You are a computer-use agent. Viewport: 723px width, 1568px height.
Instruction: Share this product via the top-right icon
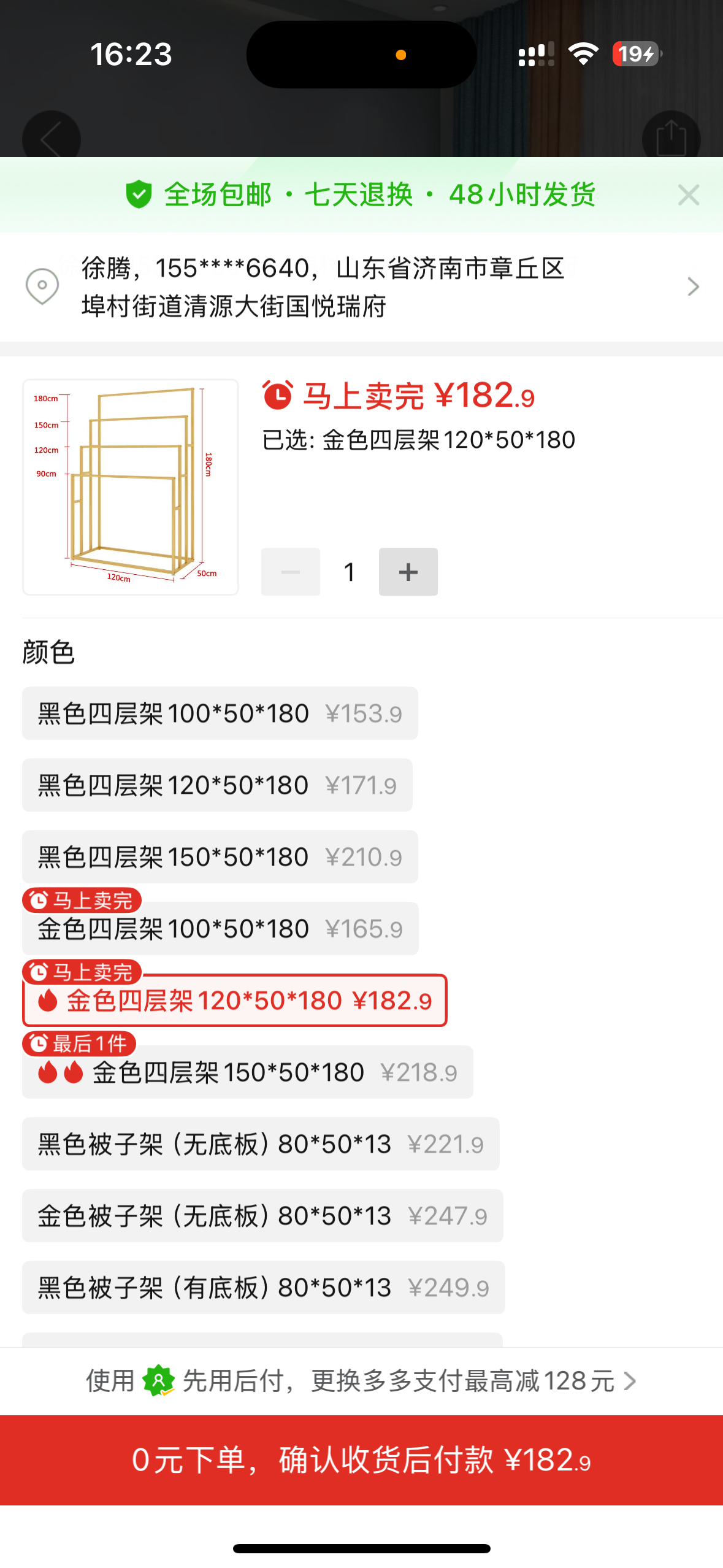click(671, 139)
